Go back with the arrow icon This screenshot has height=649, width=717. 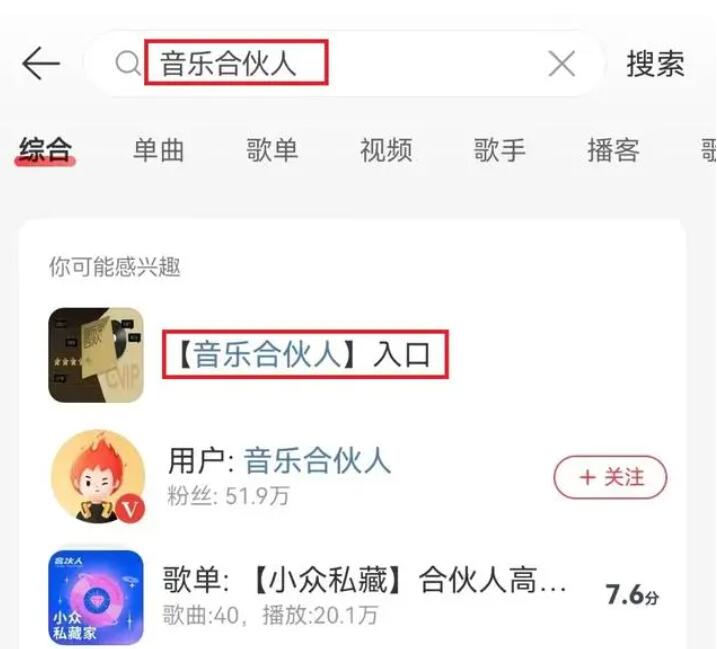pyautogui.click(x=41, y=64)
